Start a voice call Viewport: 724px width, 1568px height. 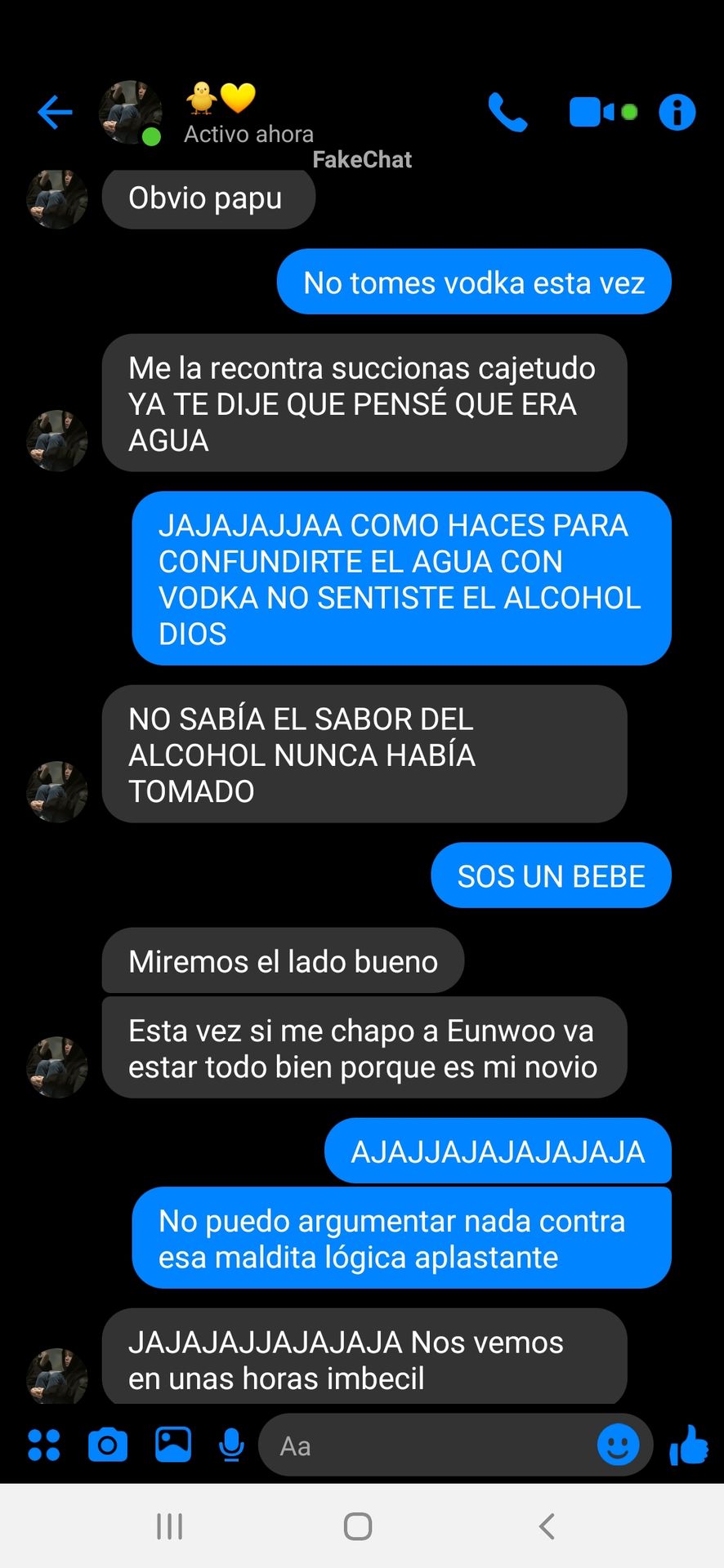(507, 113)
